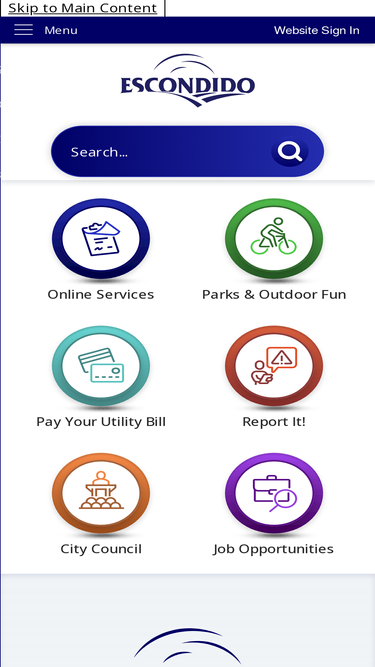Tap Website Sign In

click(316, 30)
